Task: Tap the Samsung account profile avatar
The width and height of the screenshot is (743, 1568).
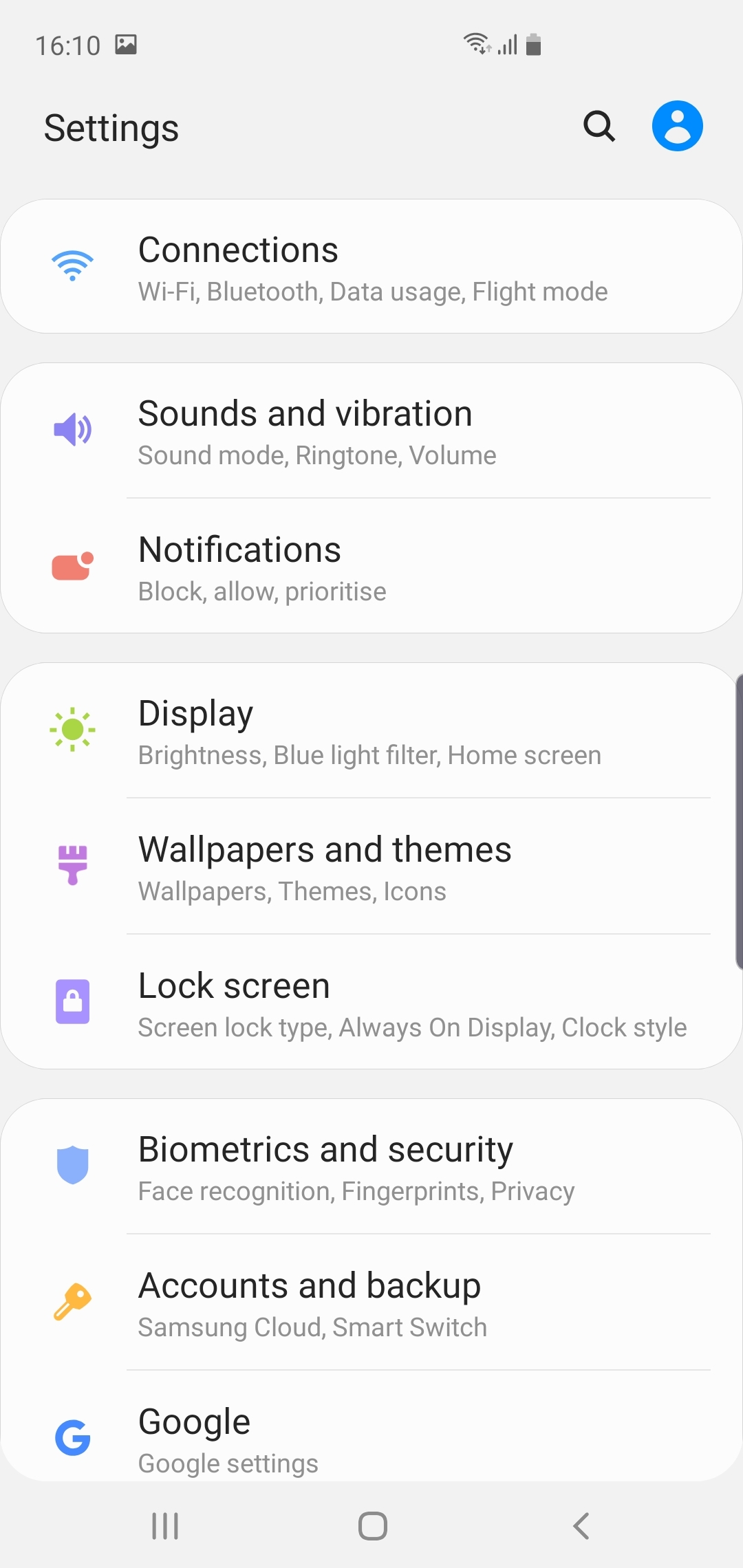Action: (x=678, y=124)
